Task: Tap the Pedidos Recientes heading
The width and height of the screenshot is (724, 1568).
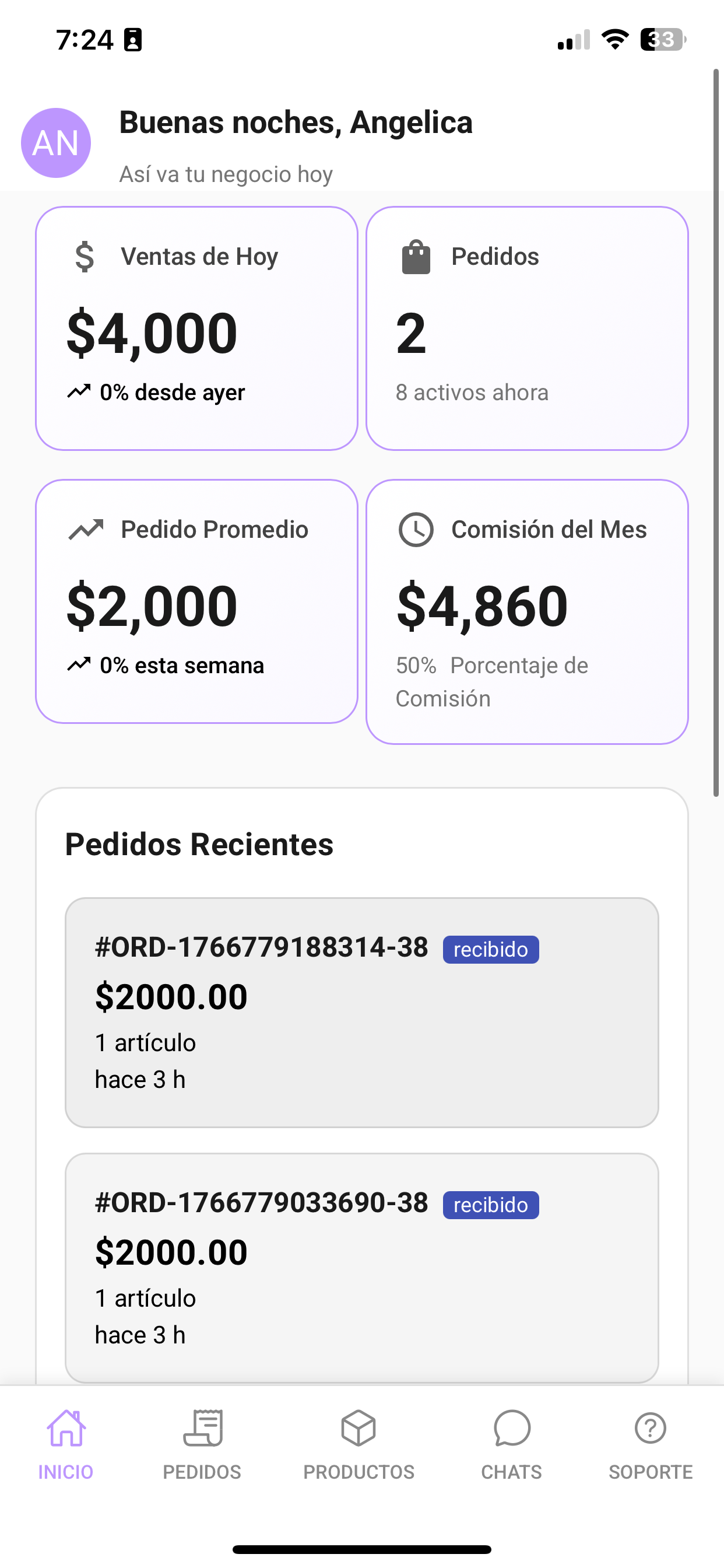Action: pyautogui.click(x=199, y=843)
